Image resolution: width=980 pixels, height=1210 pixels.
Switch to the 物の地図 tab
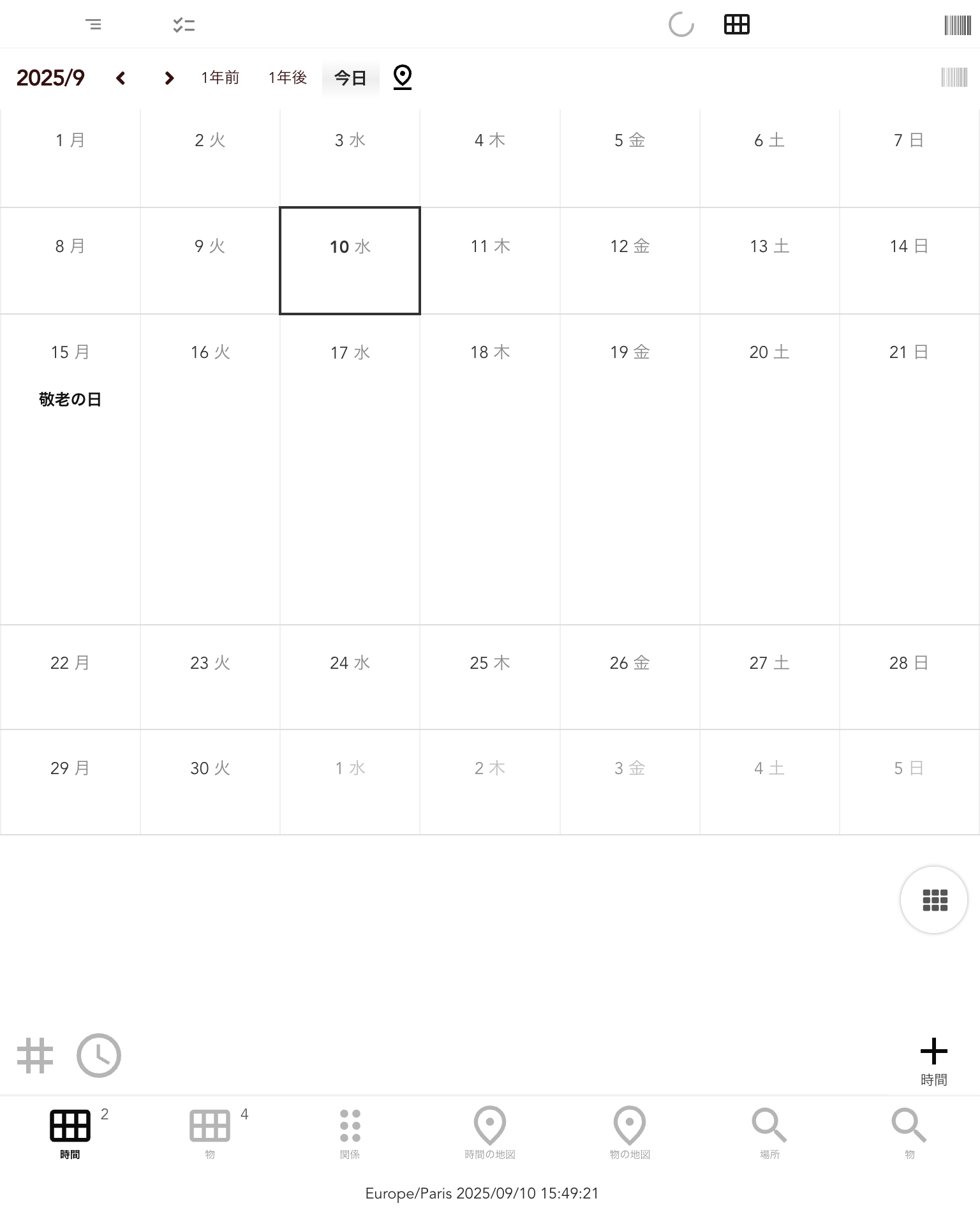tap(629, 1132)
